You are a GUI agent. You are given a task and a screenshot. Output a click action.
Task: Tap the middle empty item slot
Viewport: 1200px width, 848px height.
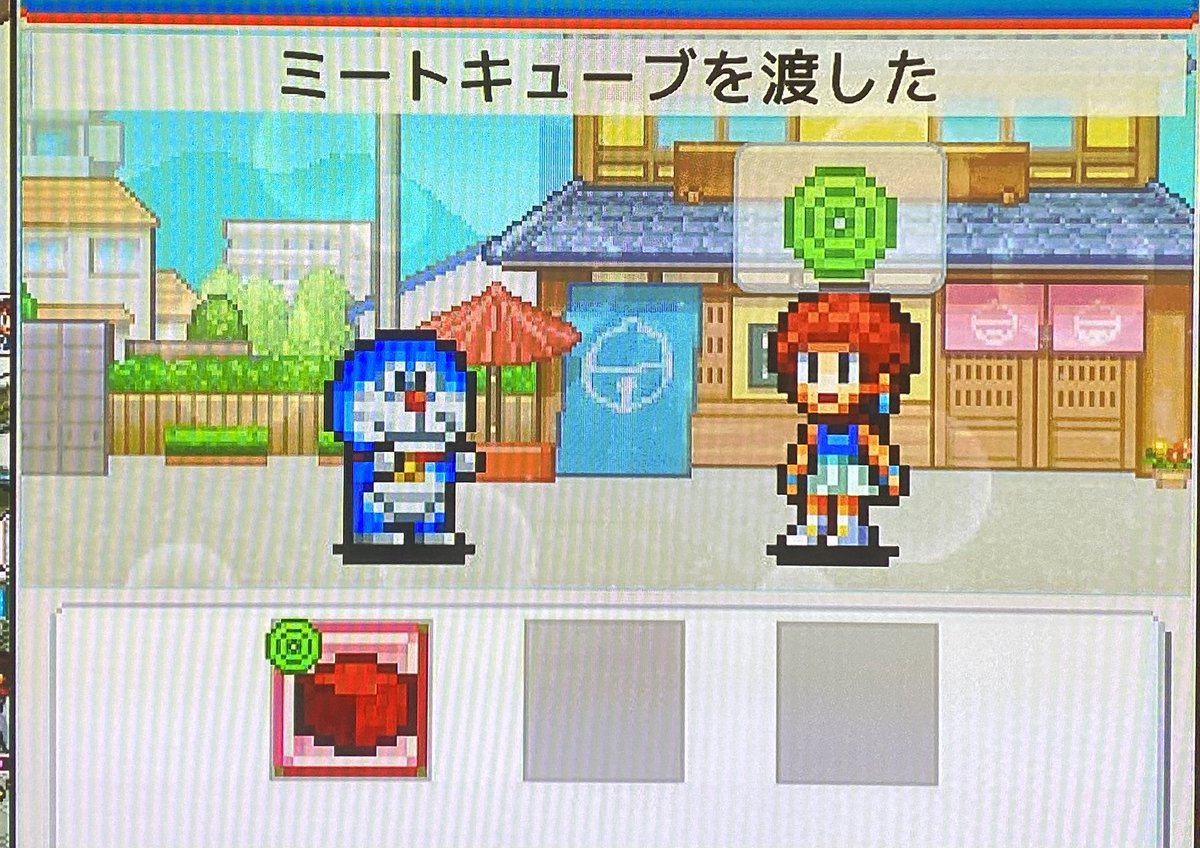pyautogui.click(x=604, y=700)
